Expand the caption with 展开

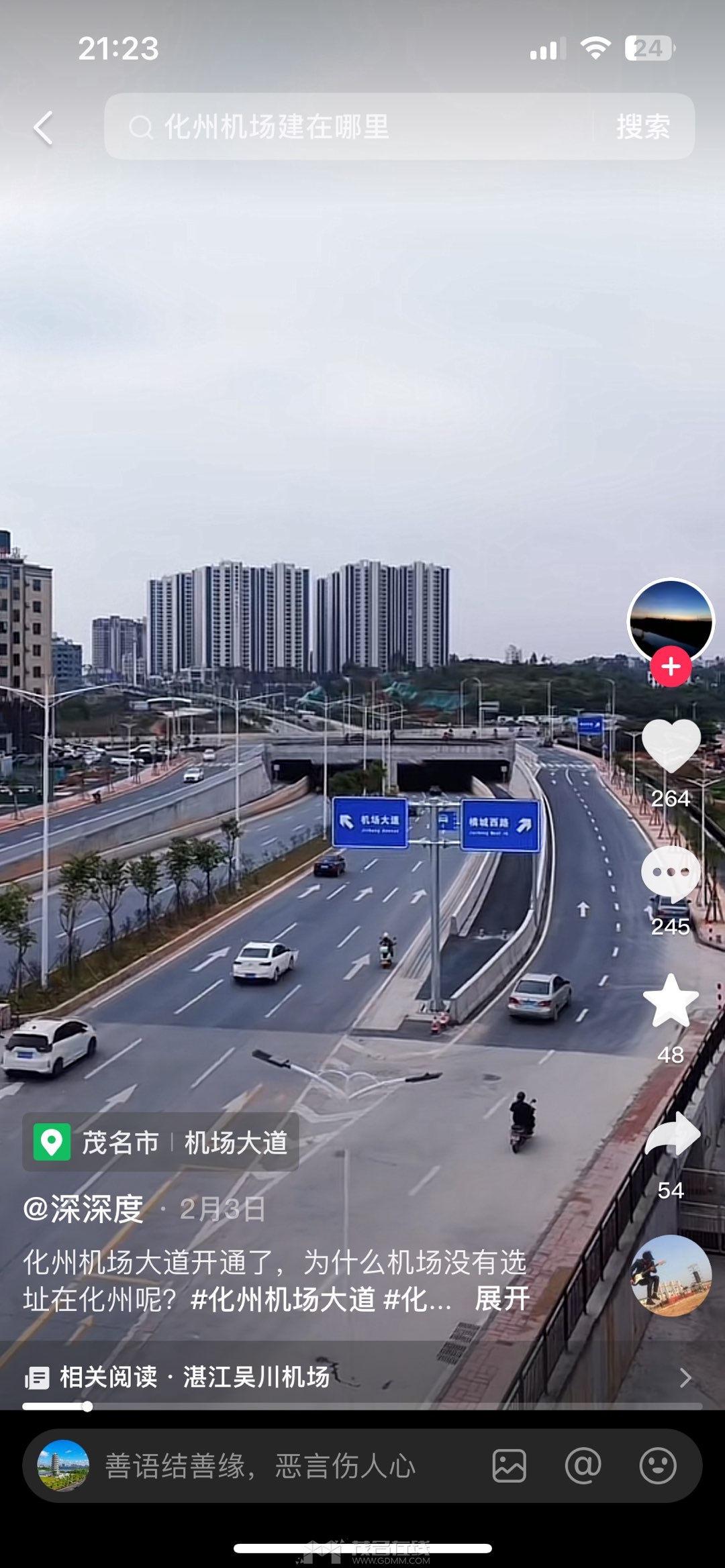tap(502, 1298)
